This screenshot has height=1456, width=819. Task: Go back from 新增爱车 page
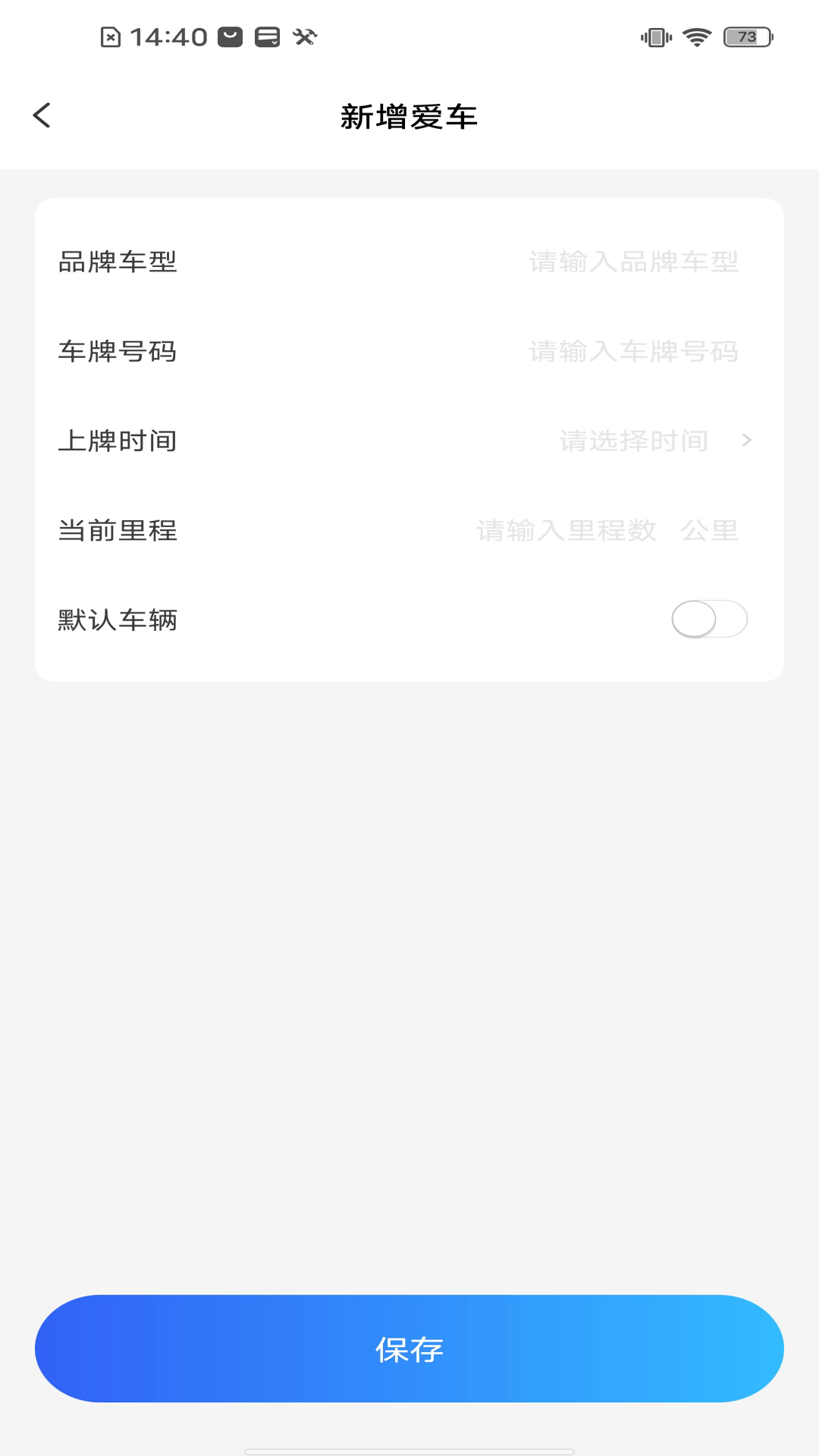coord(42,116)
